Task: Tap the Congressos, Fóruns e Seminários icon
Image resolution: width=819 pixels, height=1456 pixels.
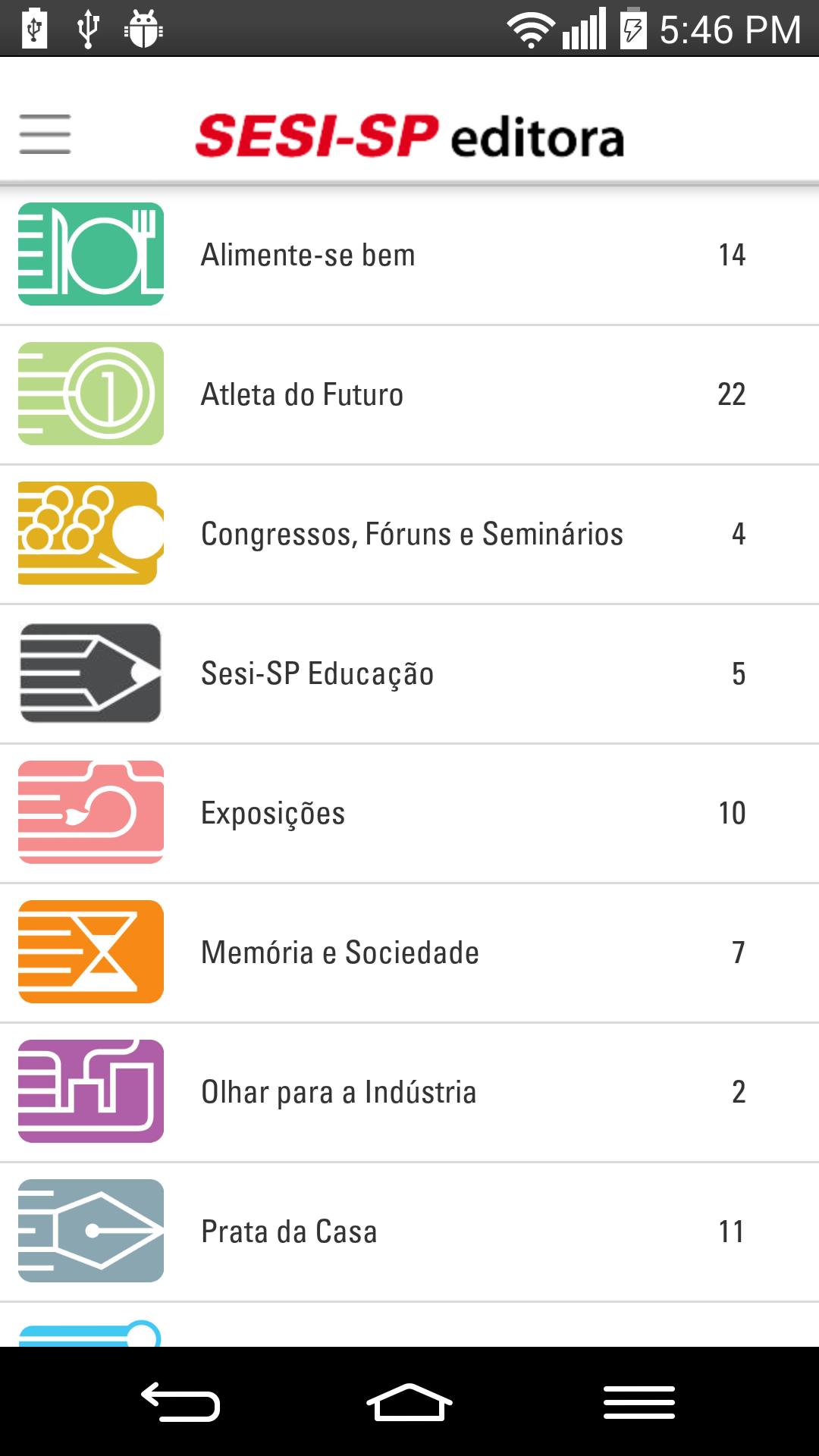Action: click(89, 533)
